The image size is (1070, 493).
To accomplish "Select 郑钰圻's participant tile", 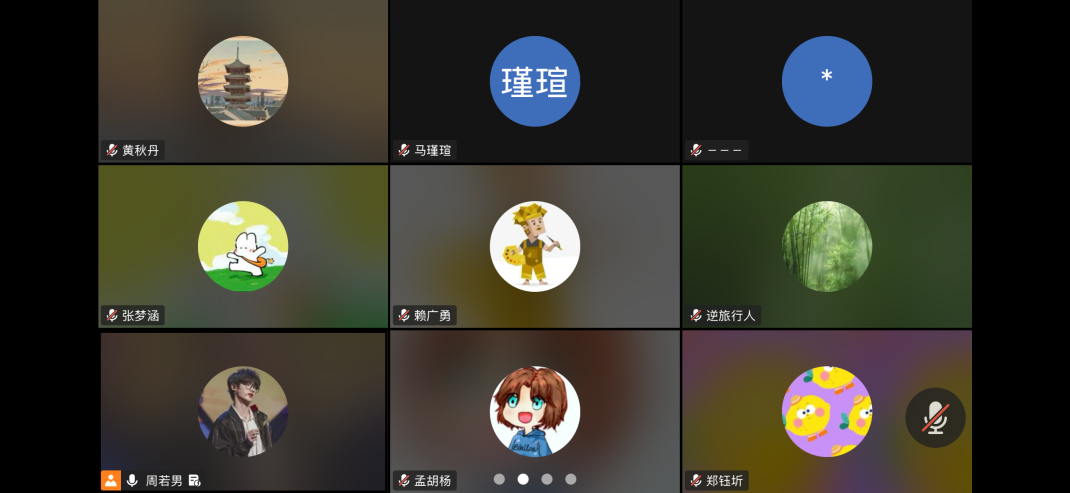I will tap(800, 411).
